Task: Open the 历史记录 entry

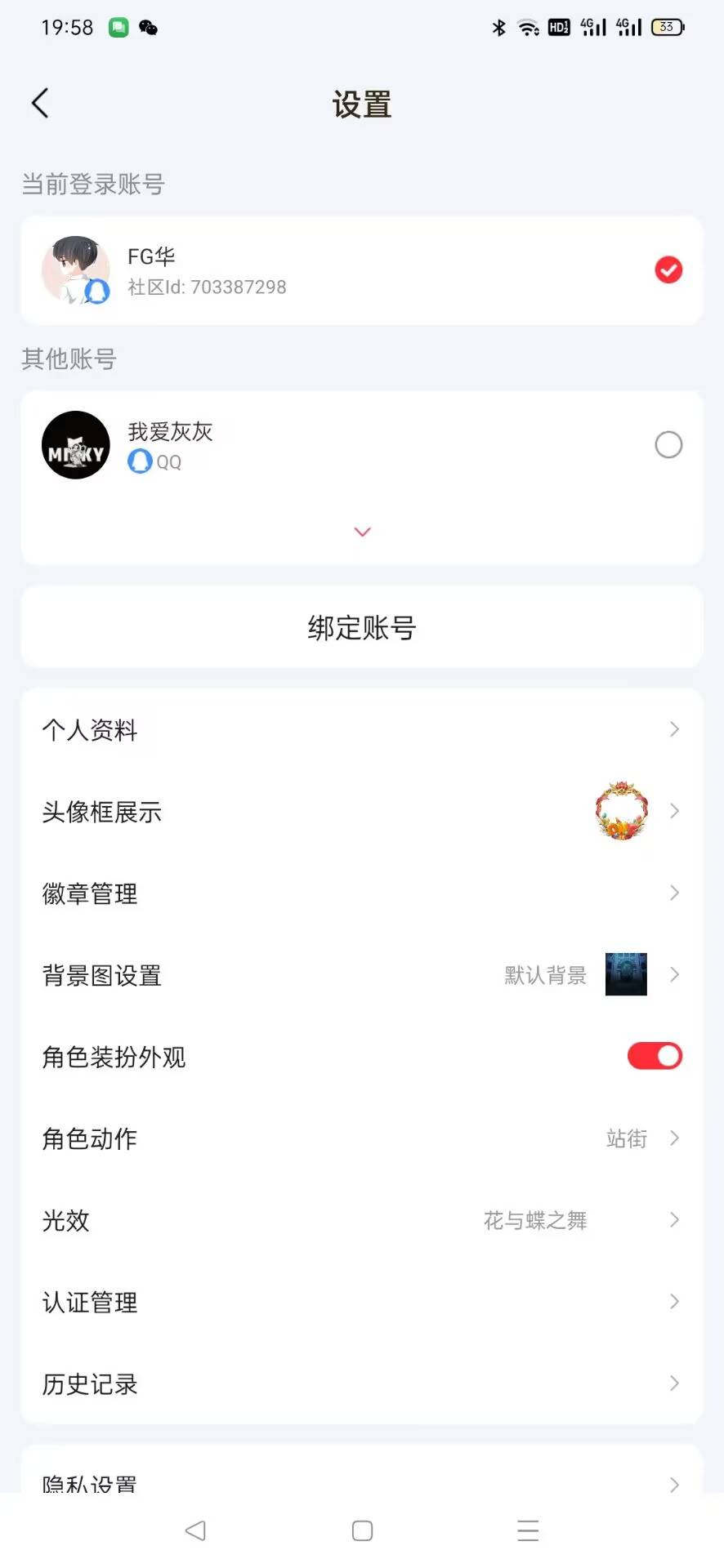Action: click(362, 1383)
